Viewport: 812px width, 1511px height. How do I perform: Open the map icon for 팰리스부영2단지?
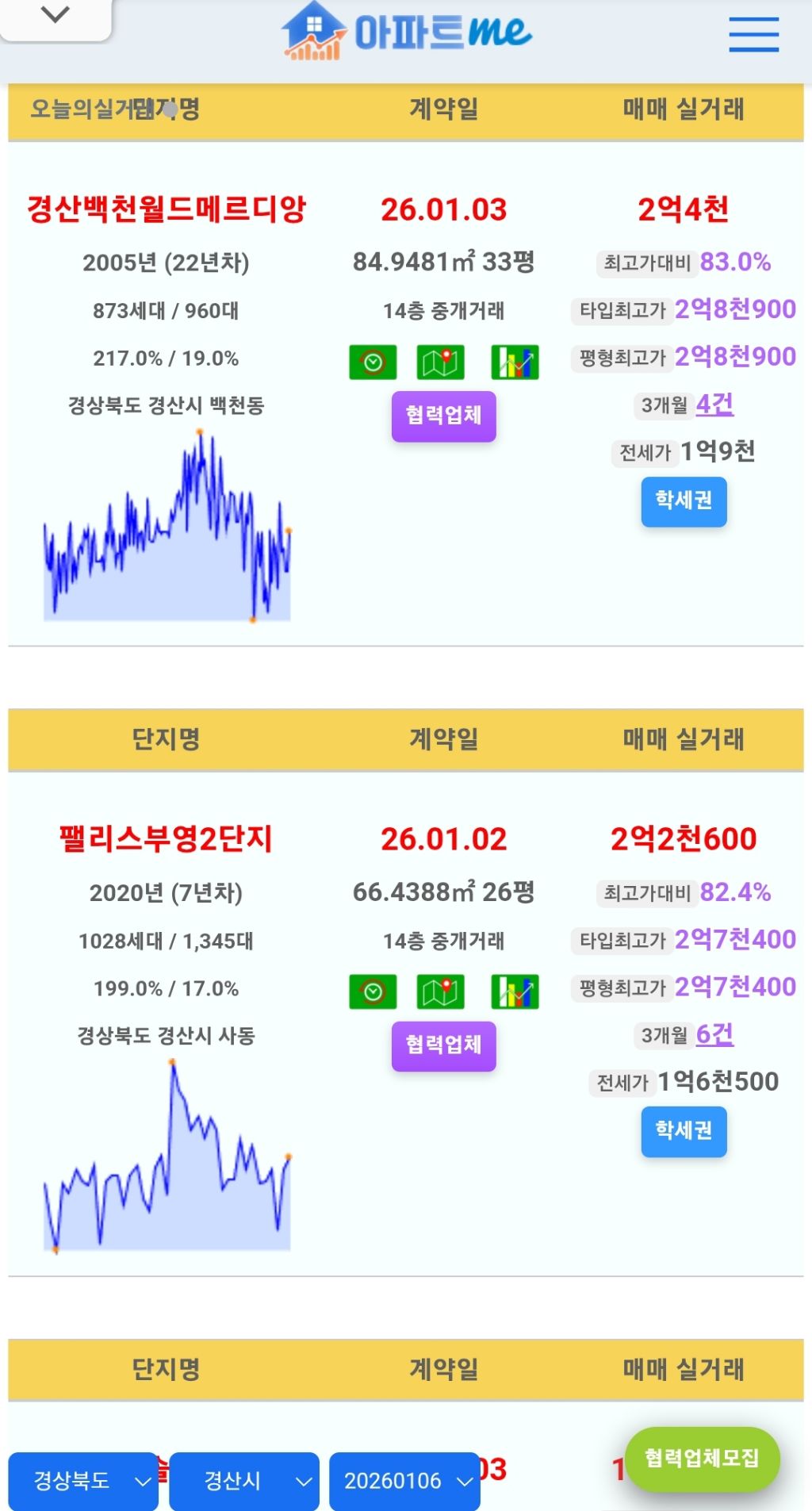[x=441, y=992]
